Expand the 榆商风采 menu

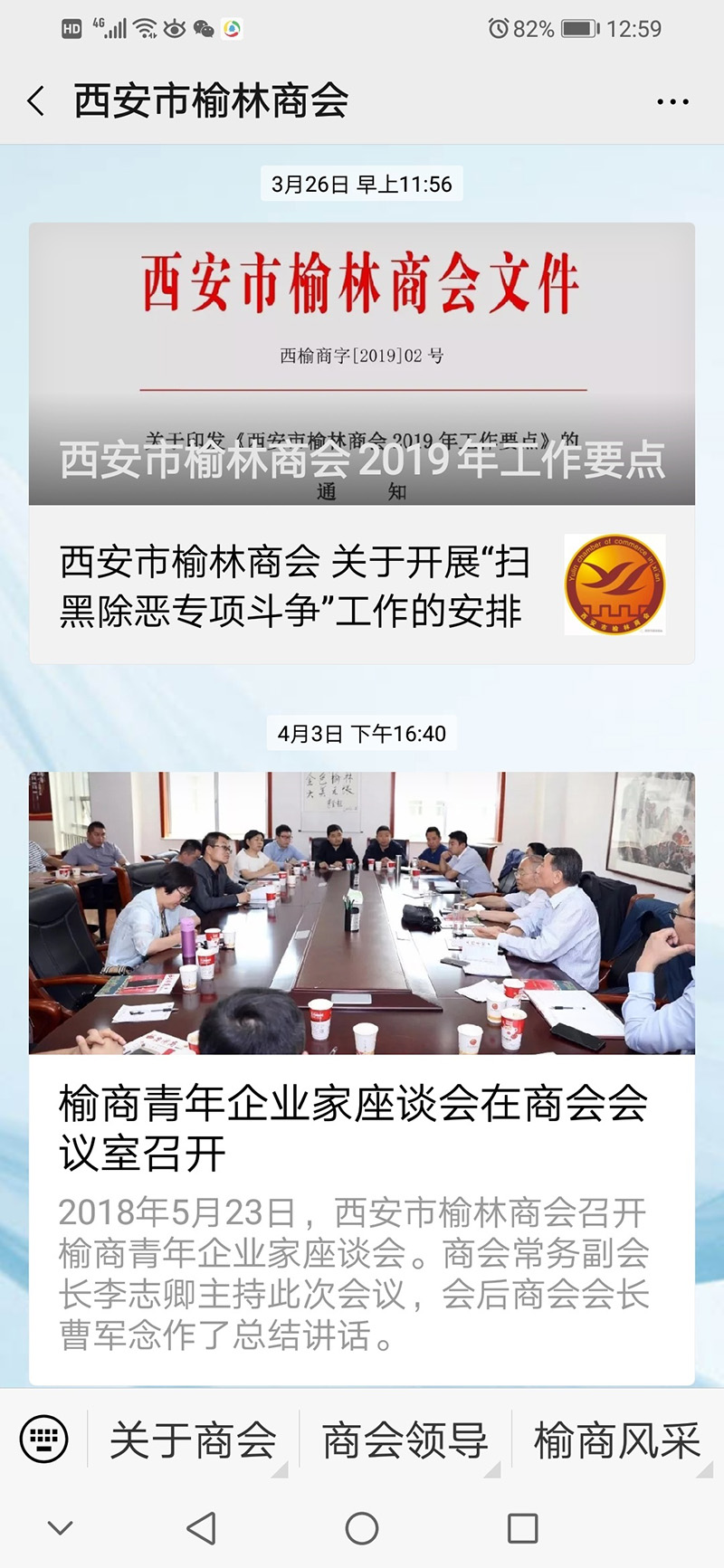click(616, 1440)
